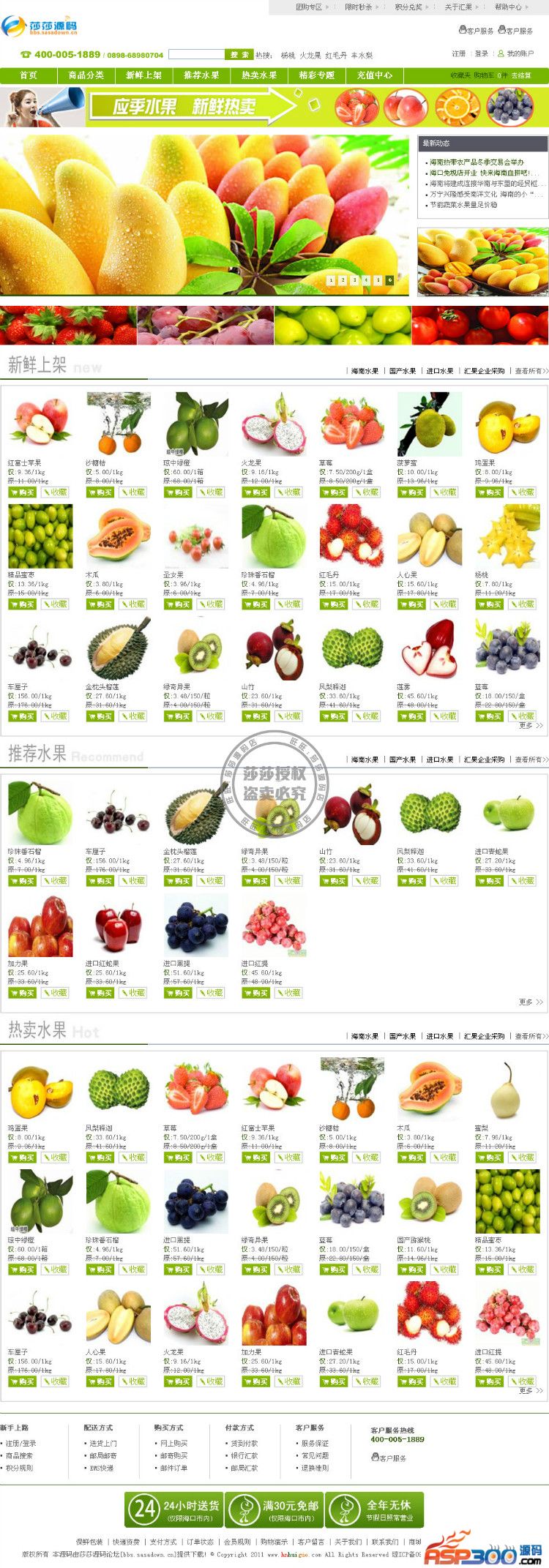Viewport: 549px width, 1568px height.
Task: Jump to carousel slide 6 on the mango banner
Action: point(390,280)
